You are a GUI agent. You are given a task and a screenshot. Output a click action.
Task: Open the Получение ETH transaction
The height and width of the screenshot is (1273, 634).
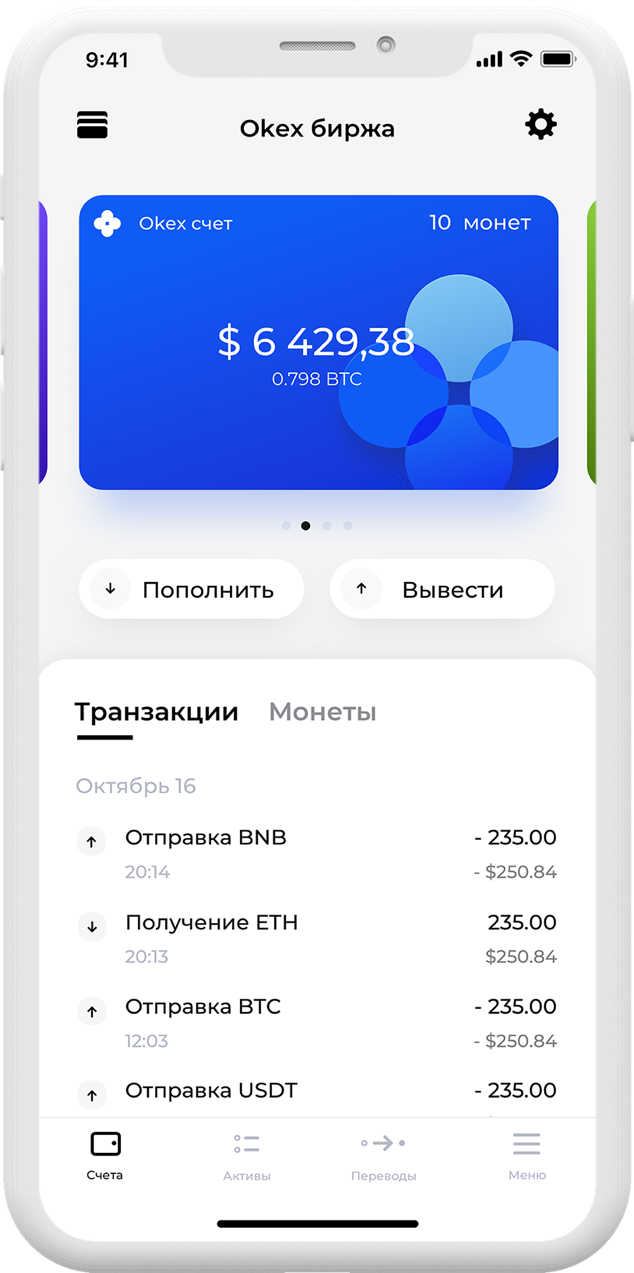316,938
